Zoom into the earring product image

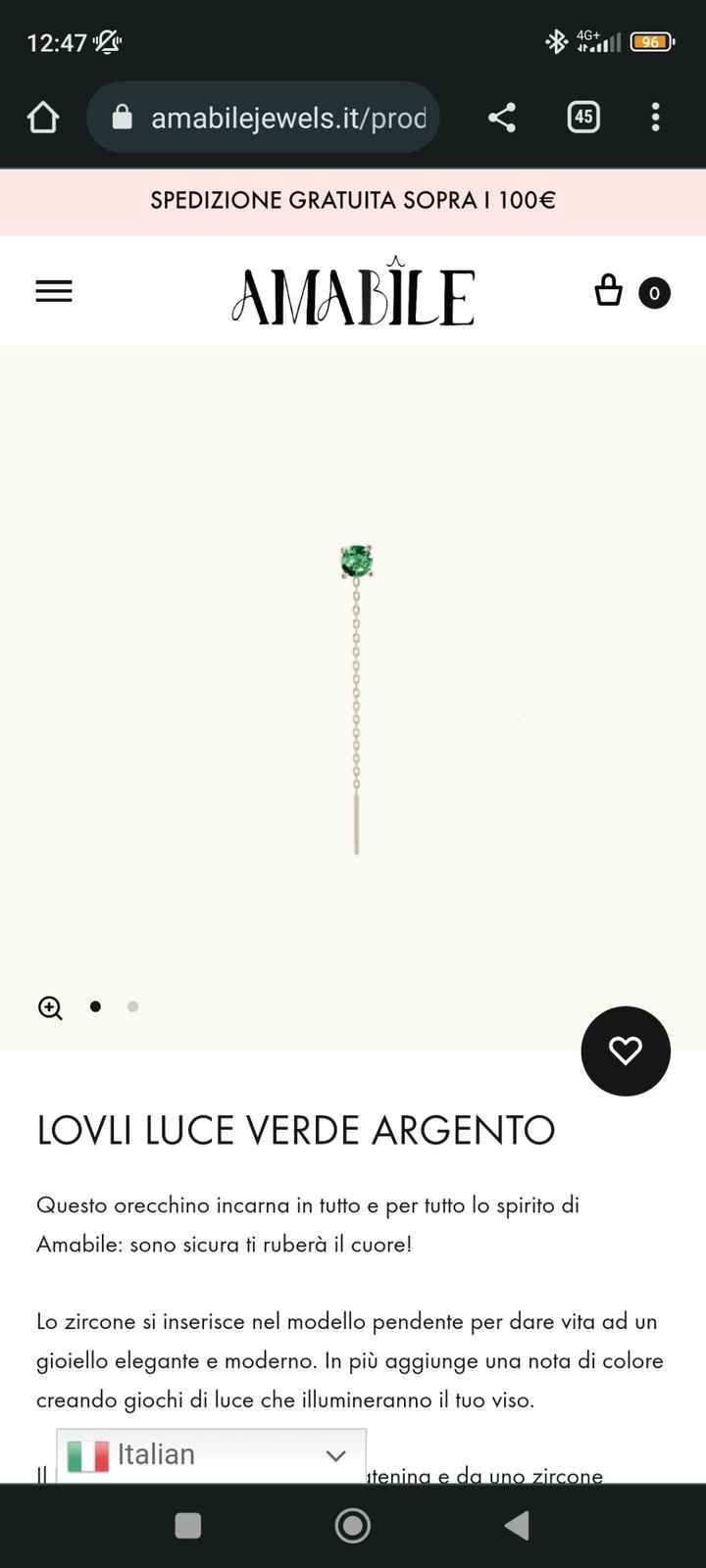50,1007
